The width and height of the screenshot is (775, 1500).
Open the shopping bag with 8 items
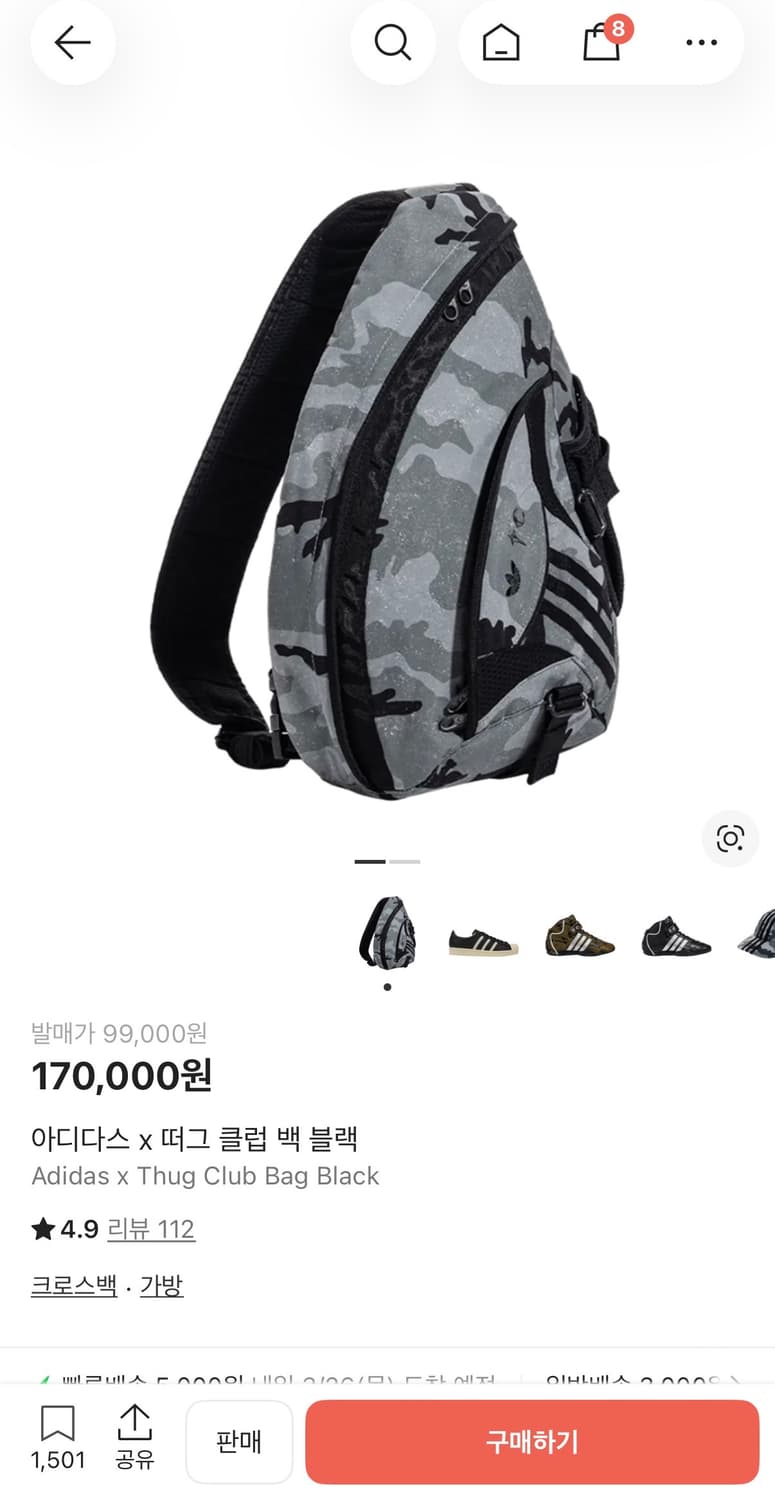coord(600,43)
